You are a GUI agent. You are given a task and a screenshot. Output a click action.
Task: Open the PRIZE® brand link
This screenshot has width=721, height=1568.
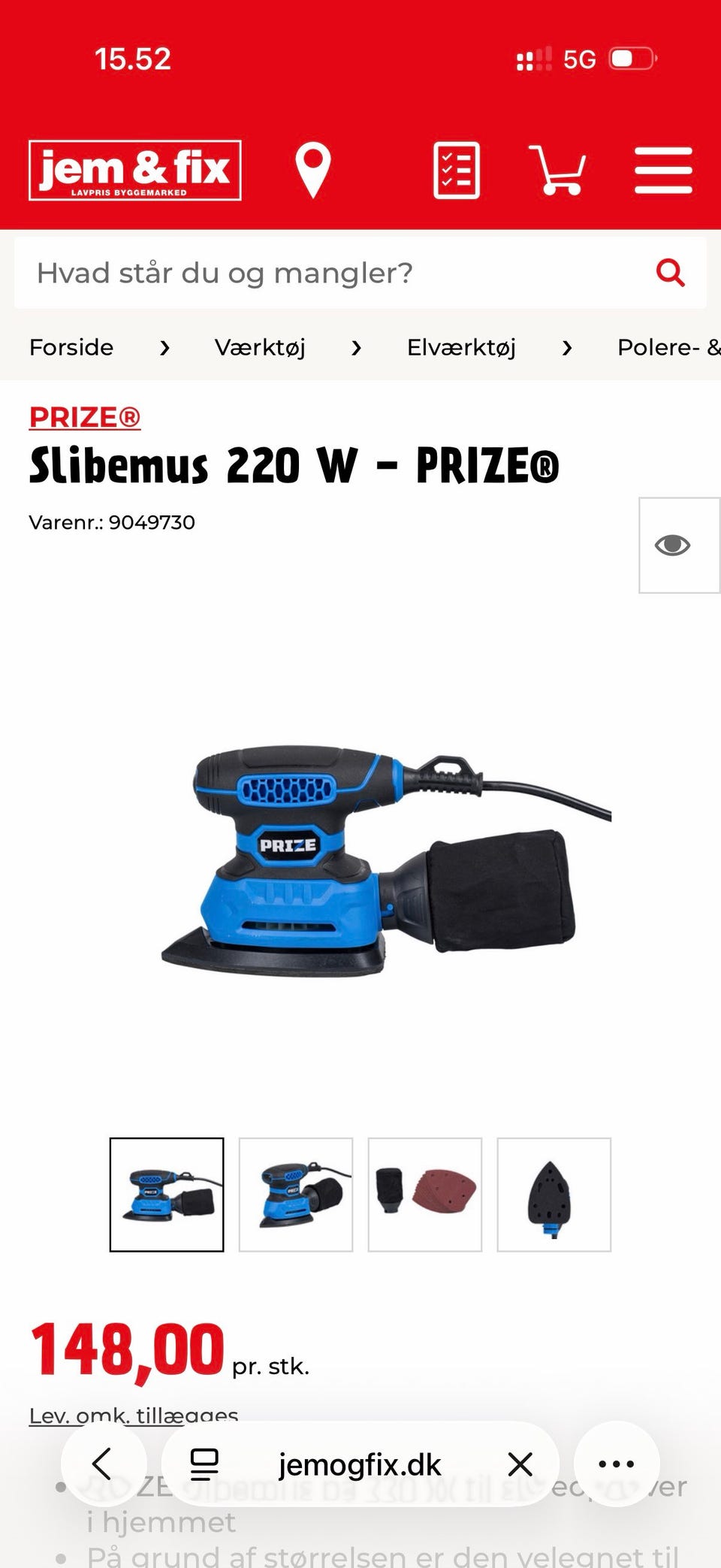tap(85, 417)
